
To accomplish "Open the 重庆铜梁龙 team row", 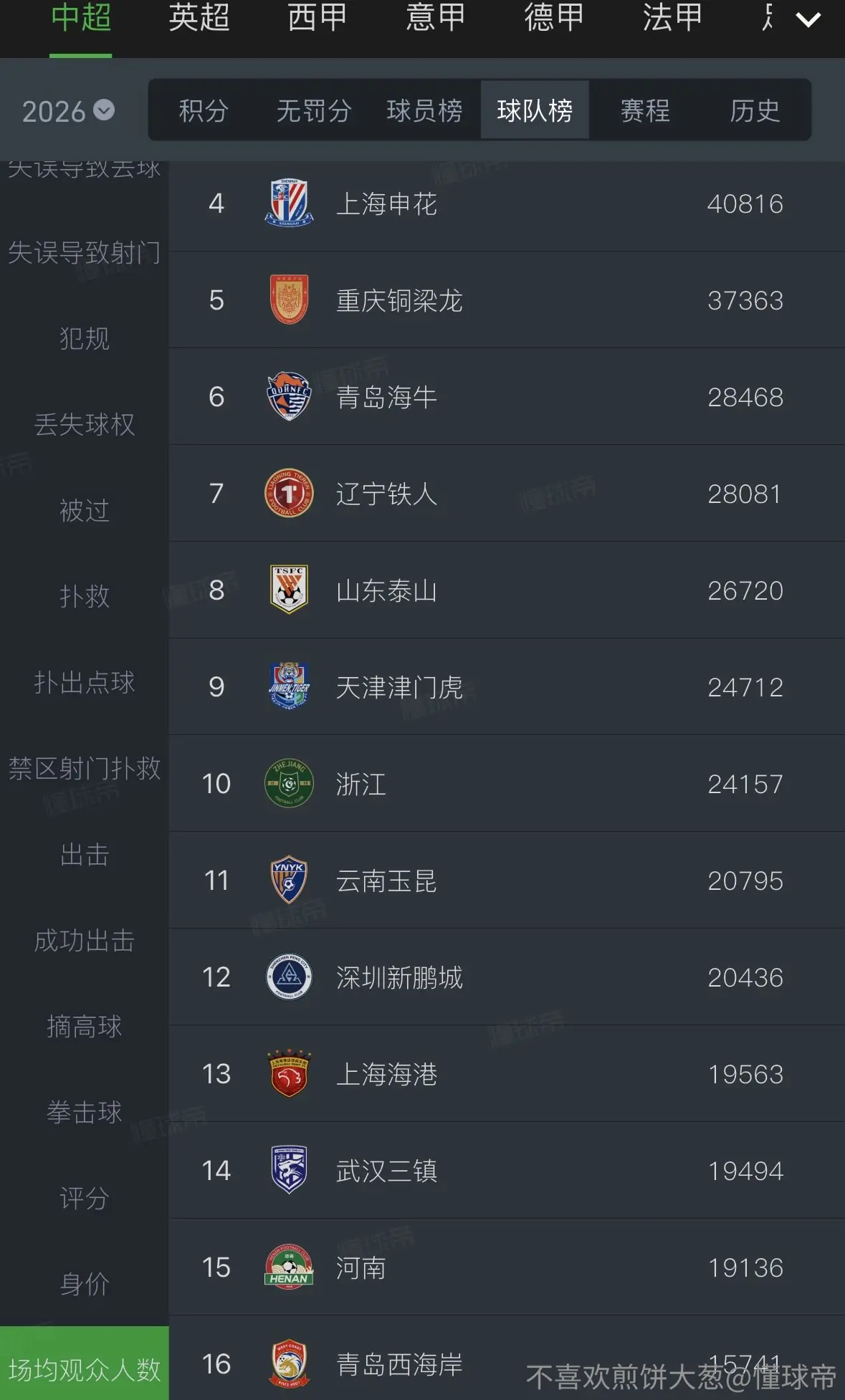I will pos(507,300).
